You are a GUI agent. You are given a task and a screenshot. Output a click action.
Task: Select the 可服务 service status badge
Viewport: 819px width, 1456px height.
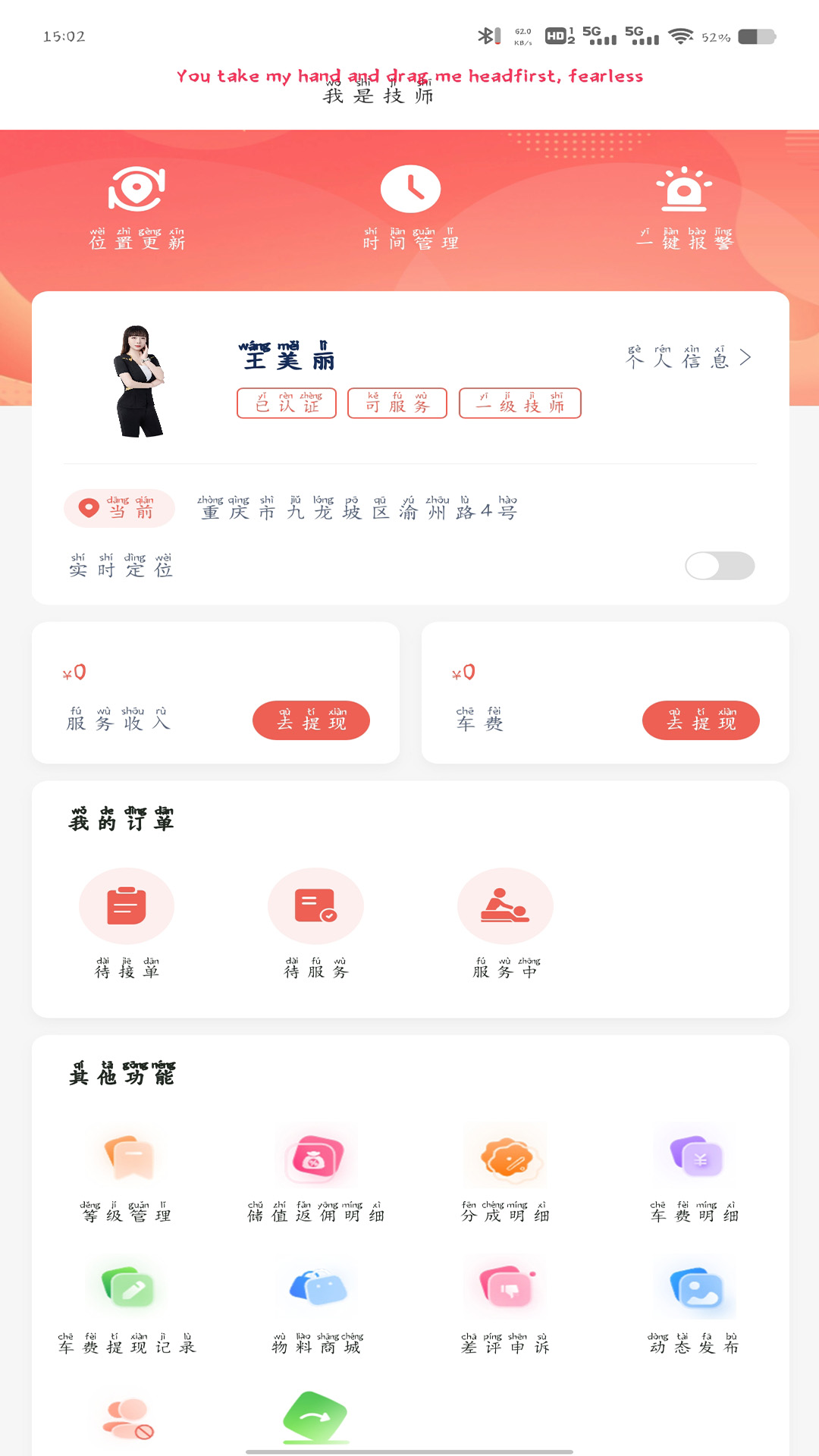[397, 403]
